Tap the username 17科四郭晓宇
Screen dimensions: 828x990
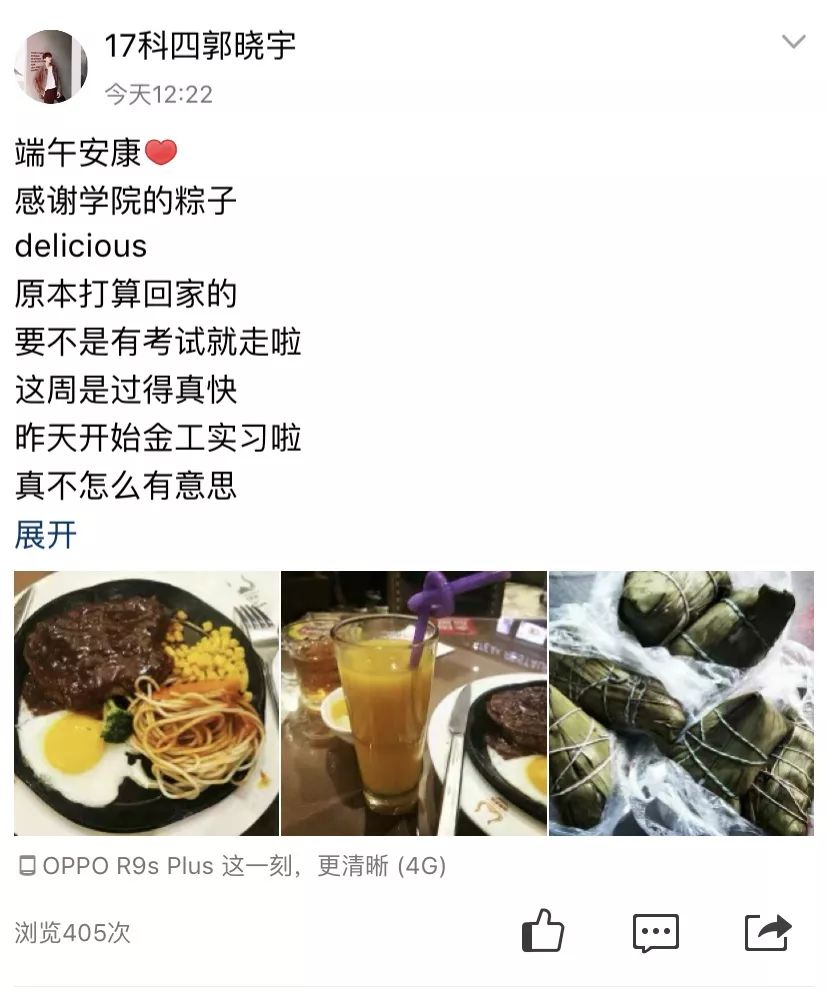(x=200, y=45)
